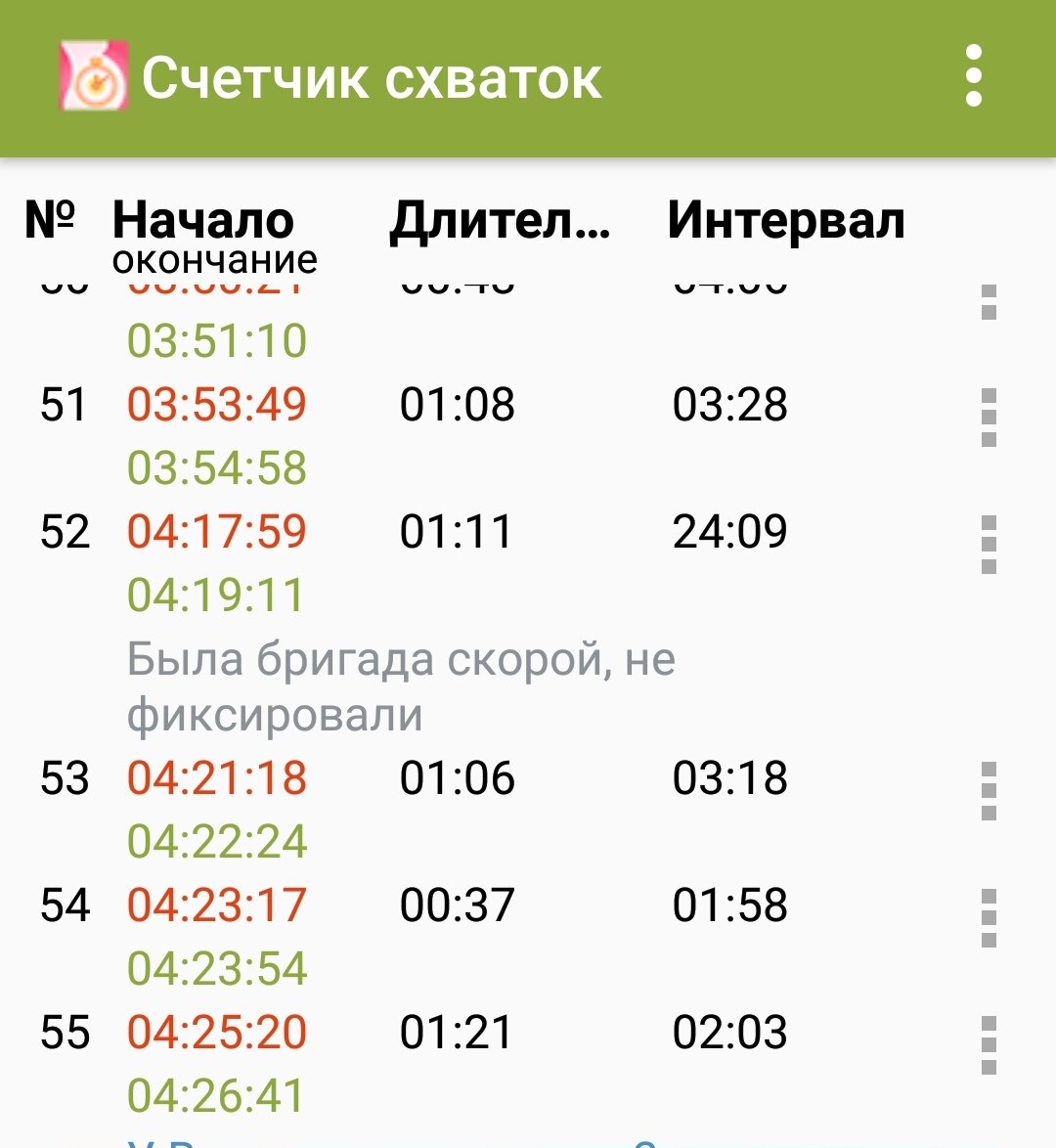Select the Длител… column header
1056x1148 pixels.
499,223
